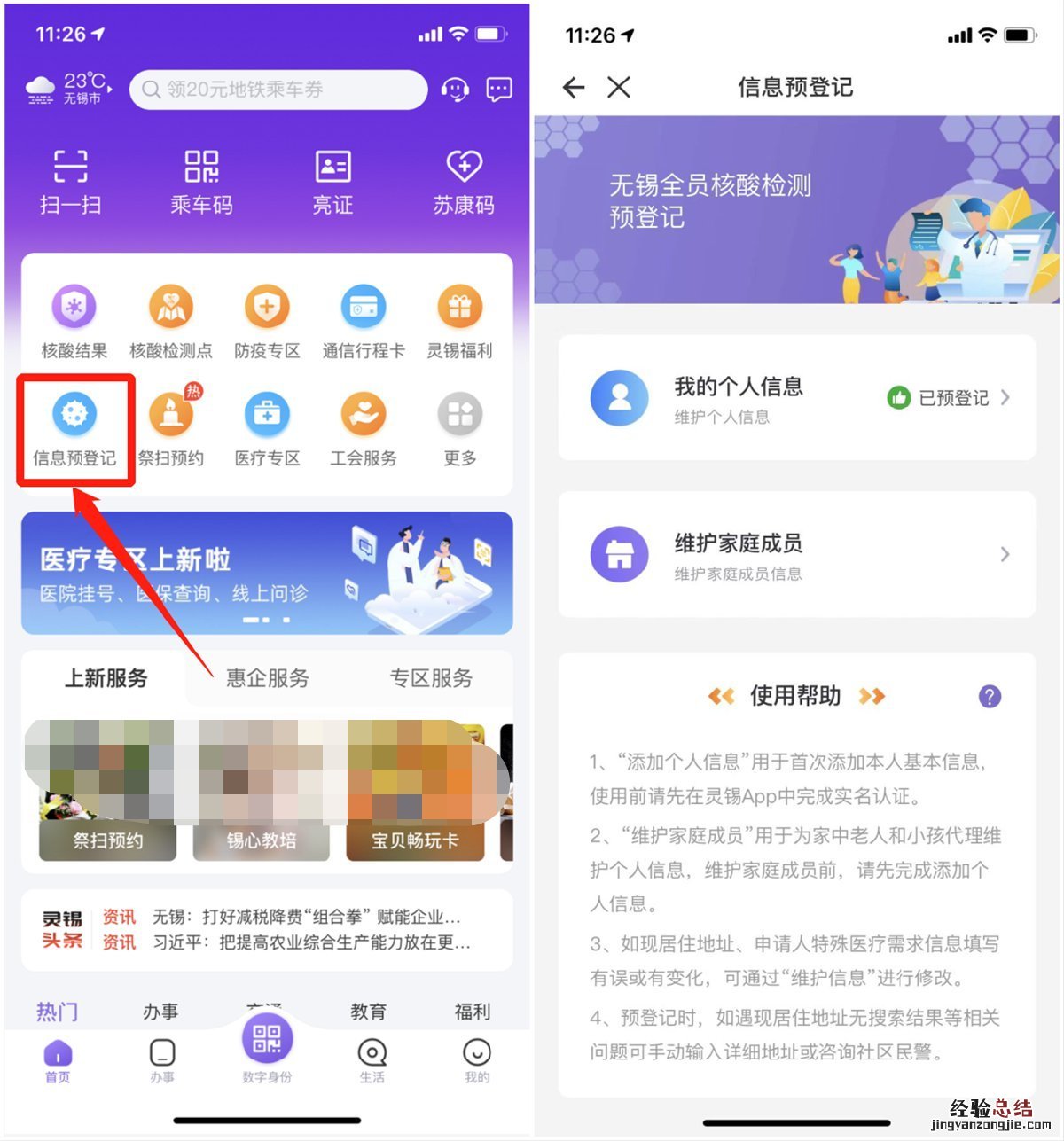Switch to the 惠企服务 tab

267,678
